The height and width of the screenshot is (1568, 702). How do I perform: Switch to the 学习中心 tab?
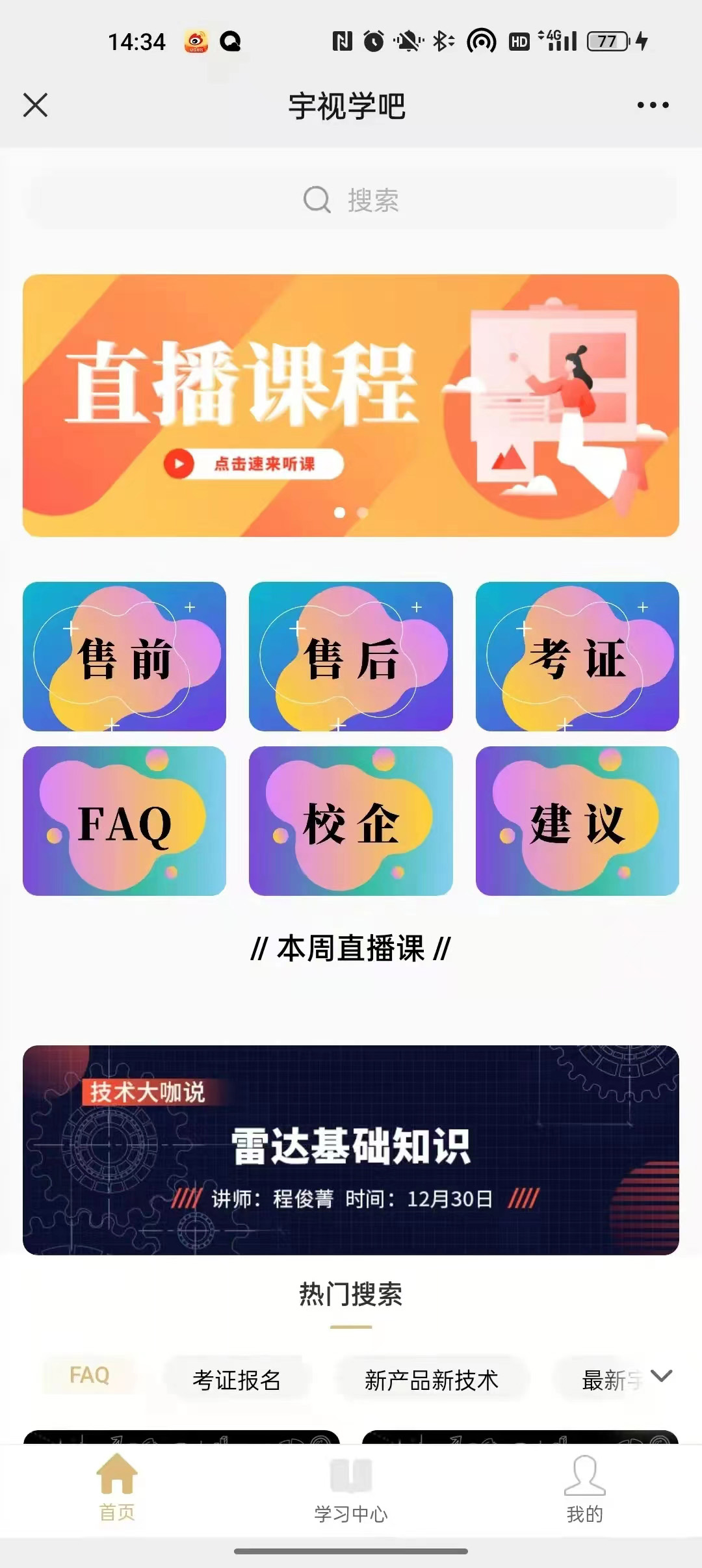[351, 1489]
